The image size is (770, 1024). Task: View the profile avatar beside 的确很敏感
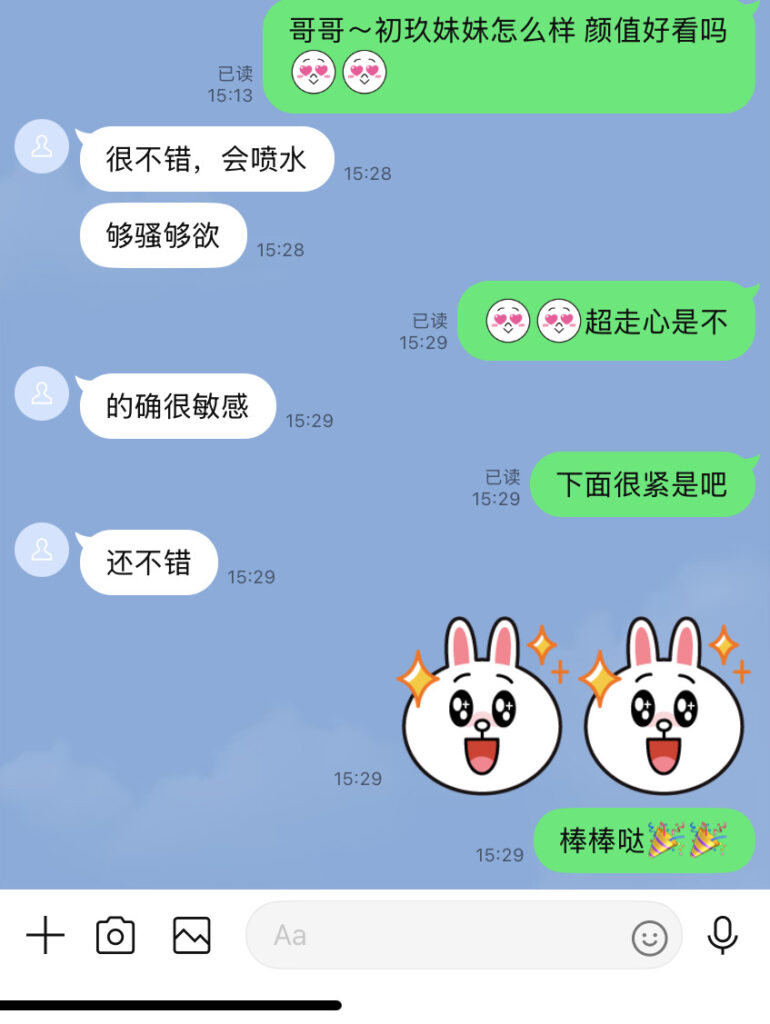pyautogui.click(x=42, y=394)
